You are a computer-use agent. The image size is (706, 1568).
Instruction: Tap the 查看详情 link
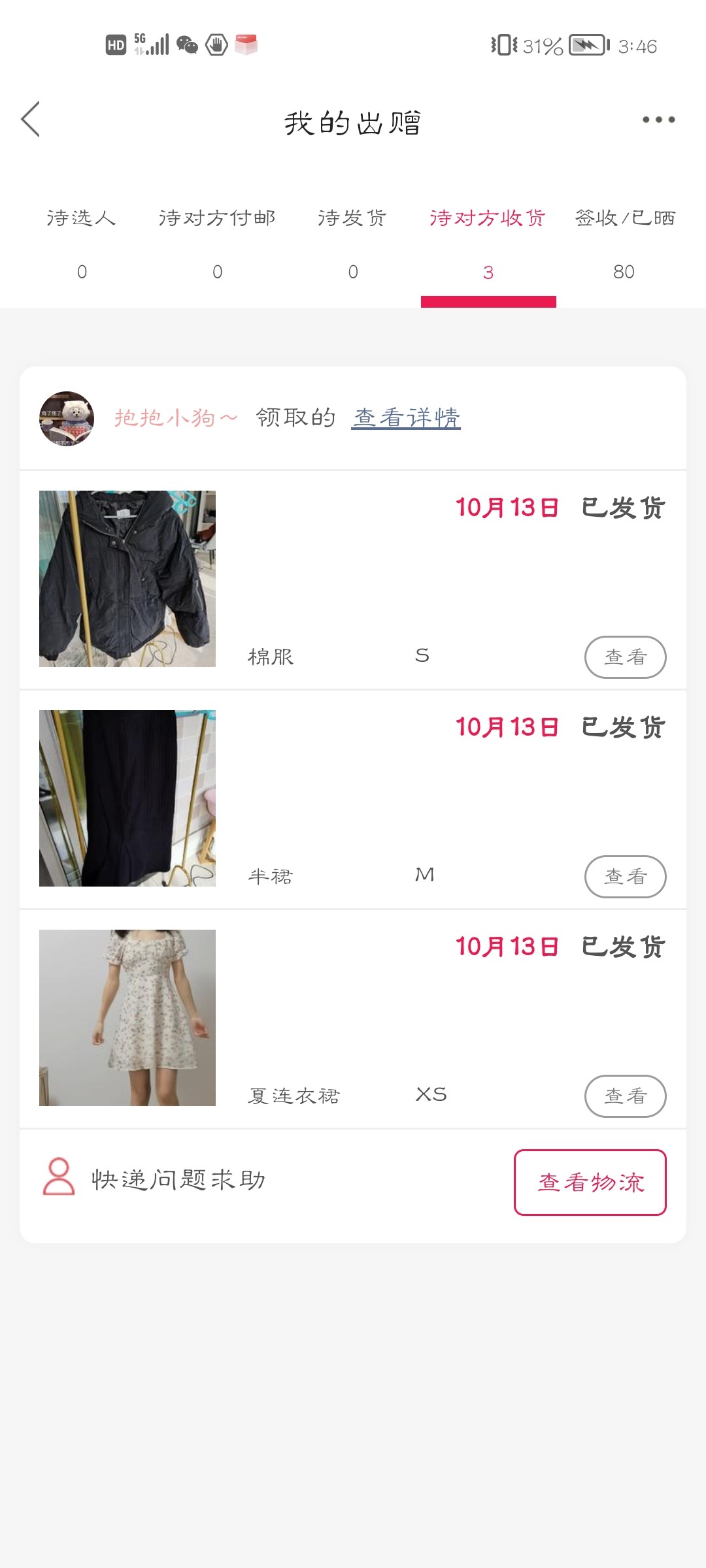click(406, 418)
